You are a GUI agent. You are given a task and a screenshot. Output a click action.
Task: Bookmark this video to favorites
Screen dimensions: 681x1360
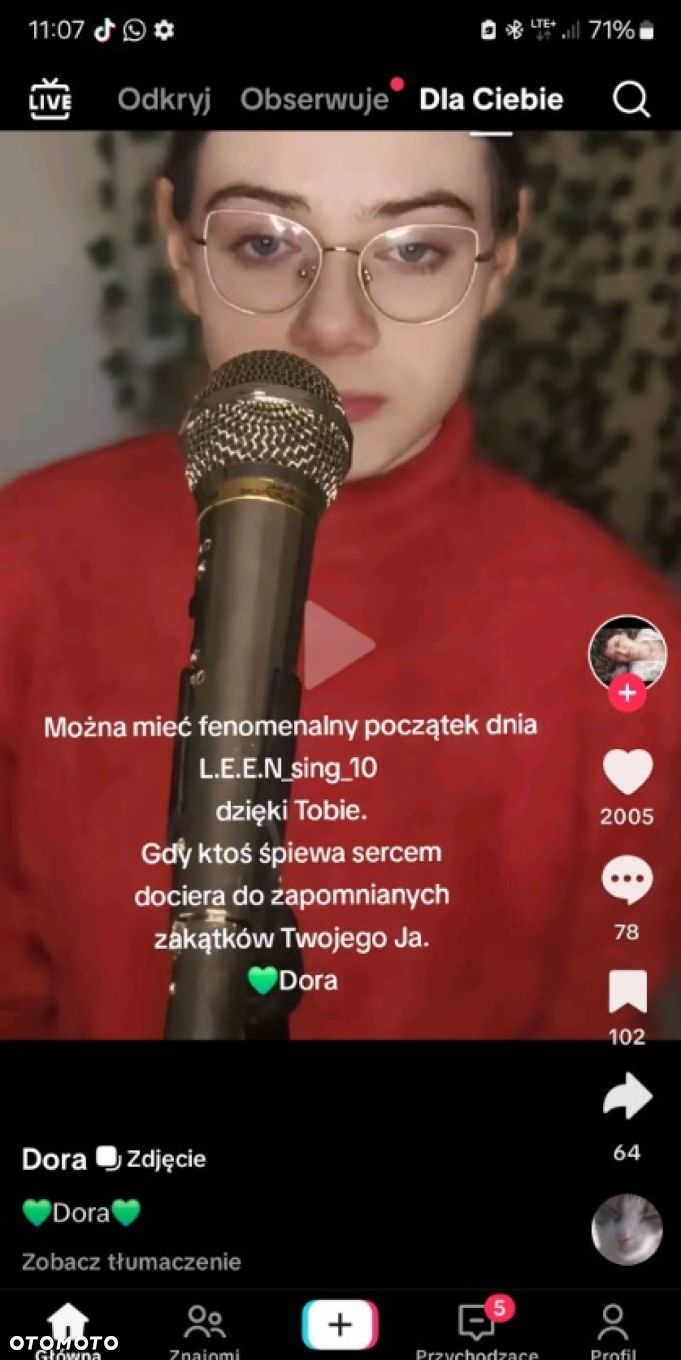coord(627,992)
